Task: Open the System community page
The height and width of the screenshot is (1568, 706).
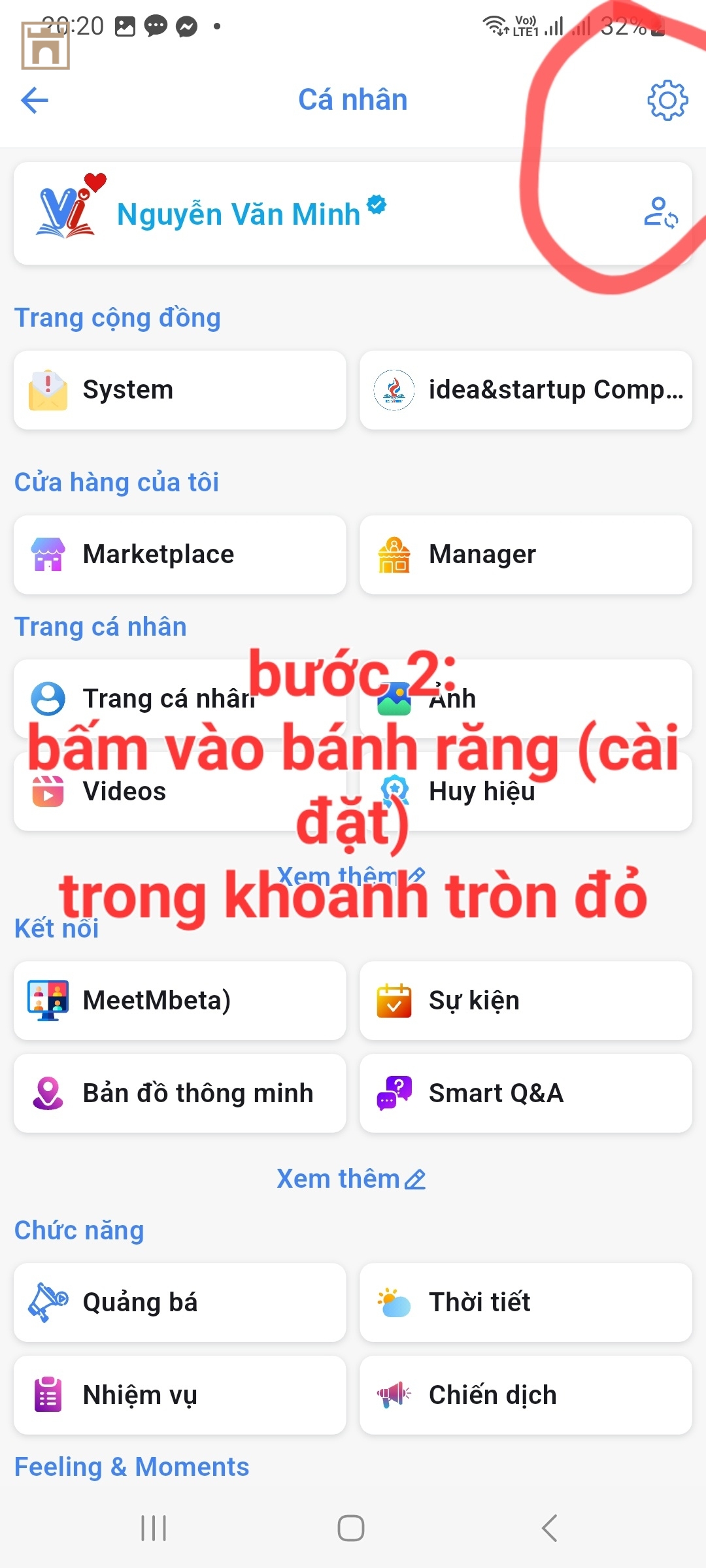Action: [180, 390]
